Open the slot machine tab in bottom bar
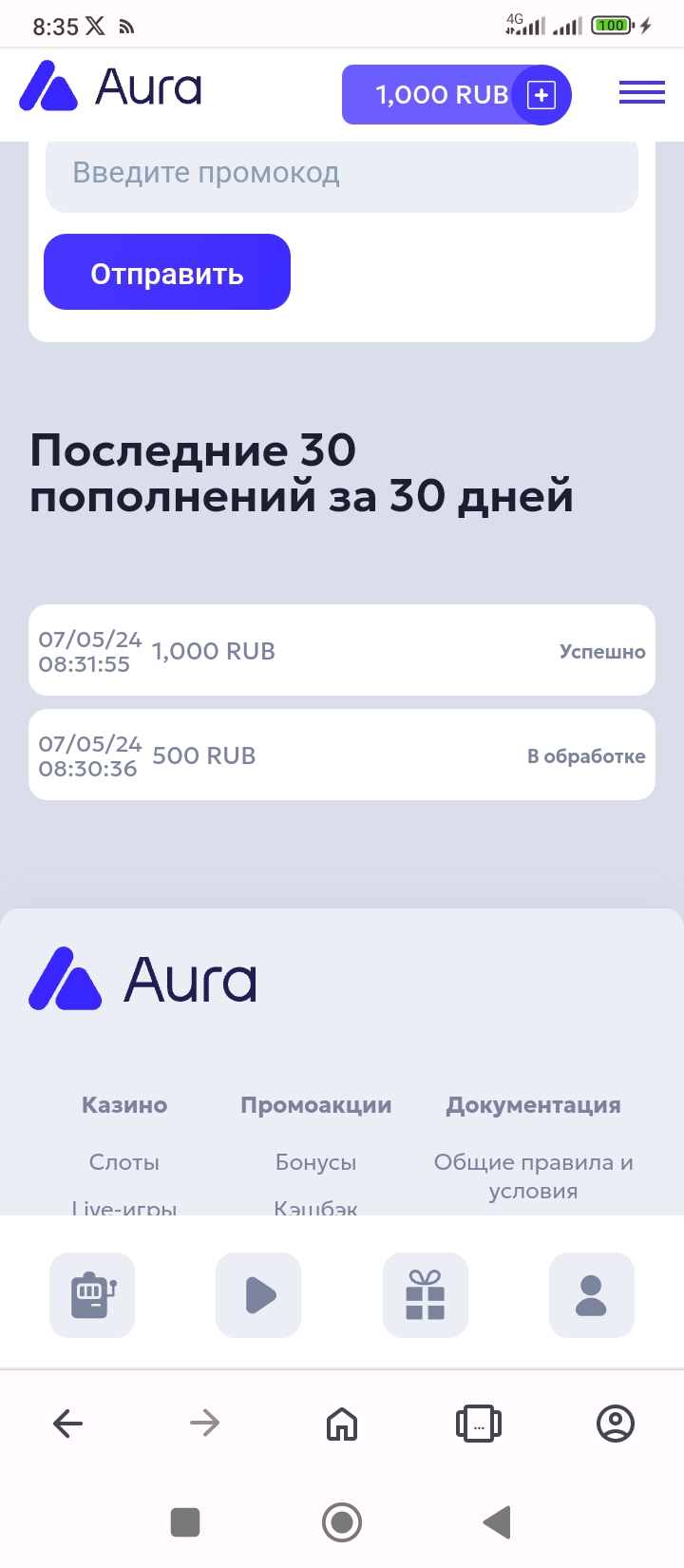Image resolution: width=684 pixels, height=1568 pixels. pyautogui.click(x=92, y=1295)
